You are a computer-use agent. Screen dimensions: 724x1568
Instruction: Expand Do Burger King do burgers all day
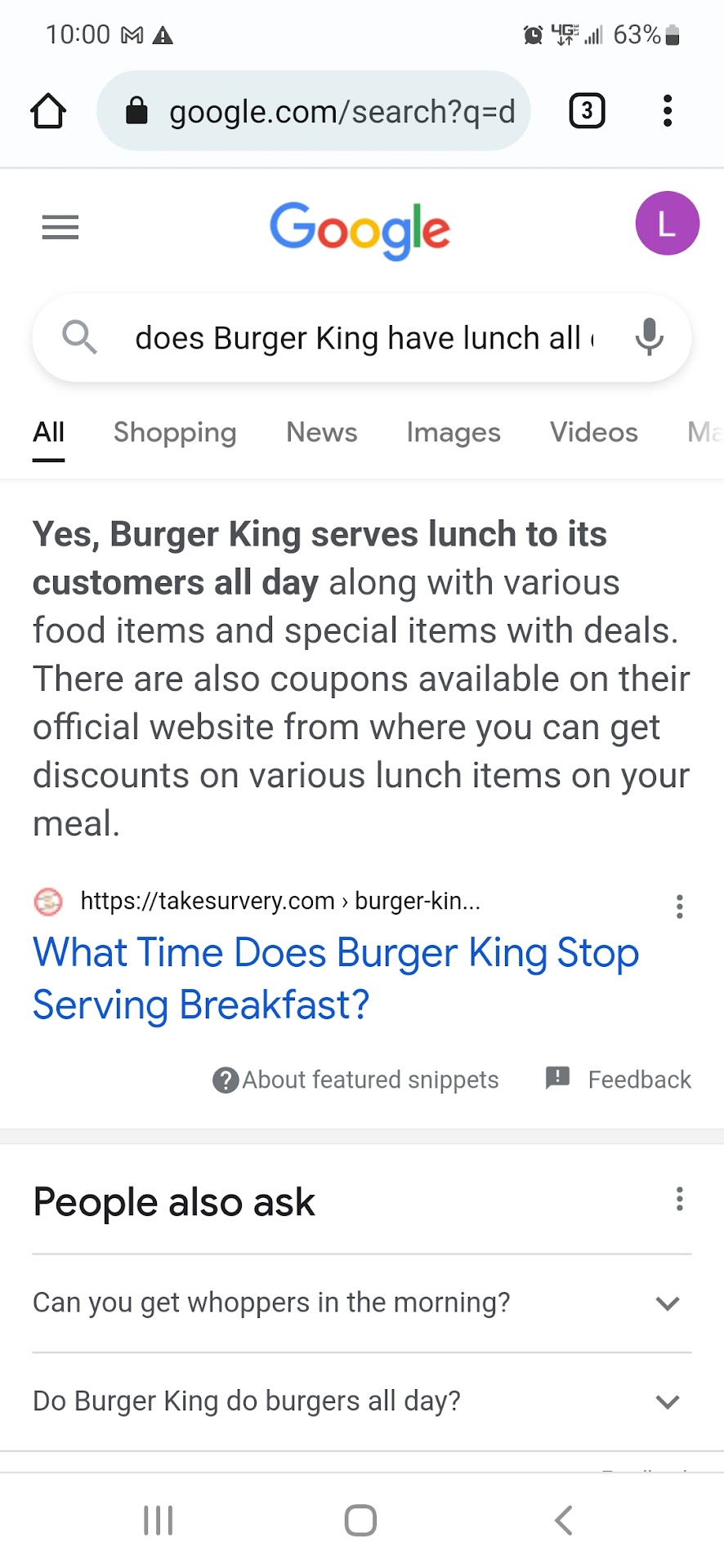pos(361,1401)
